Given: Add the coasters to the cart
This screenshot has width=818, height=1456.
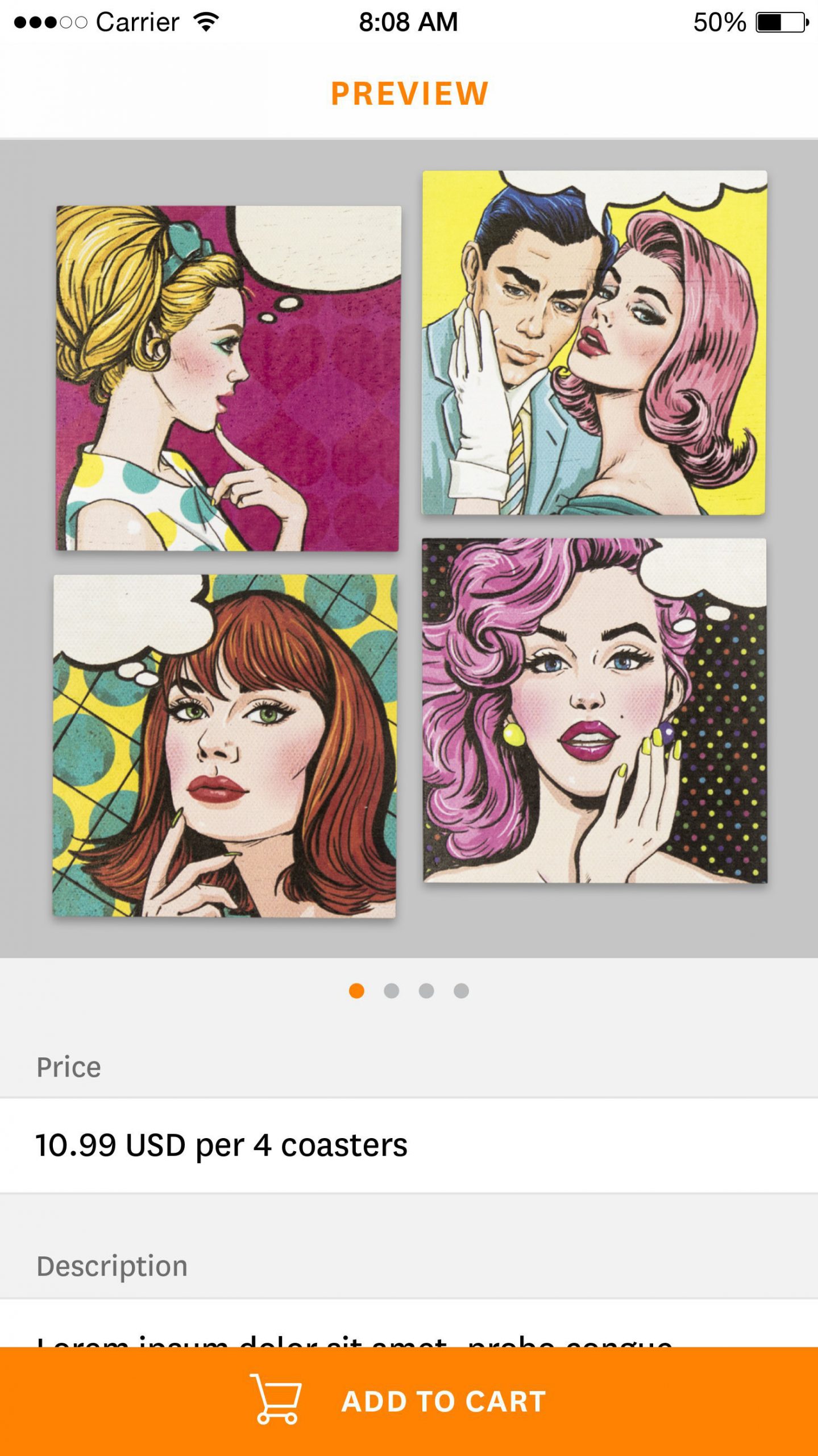Looking at the screenshot, I should pyautogui.click(x=409, y=1400).
